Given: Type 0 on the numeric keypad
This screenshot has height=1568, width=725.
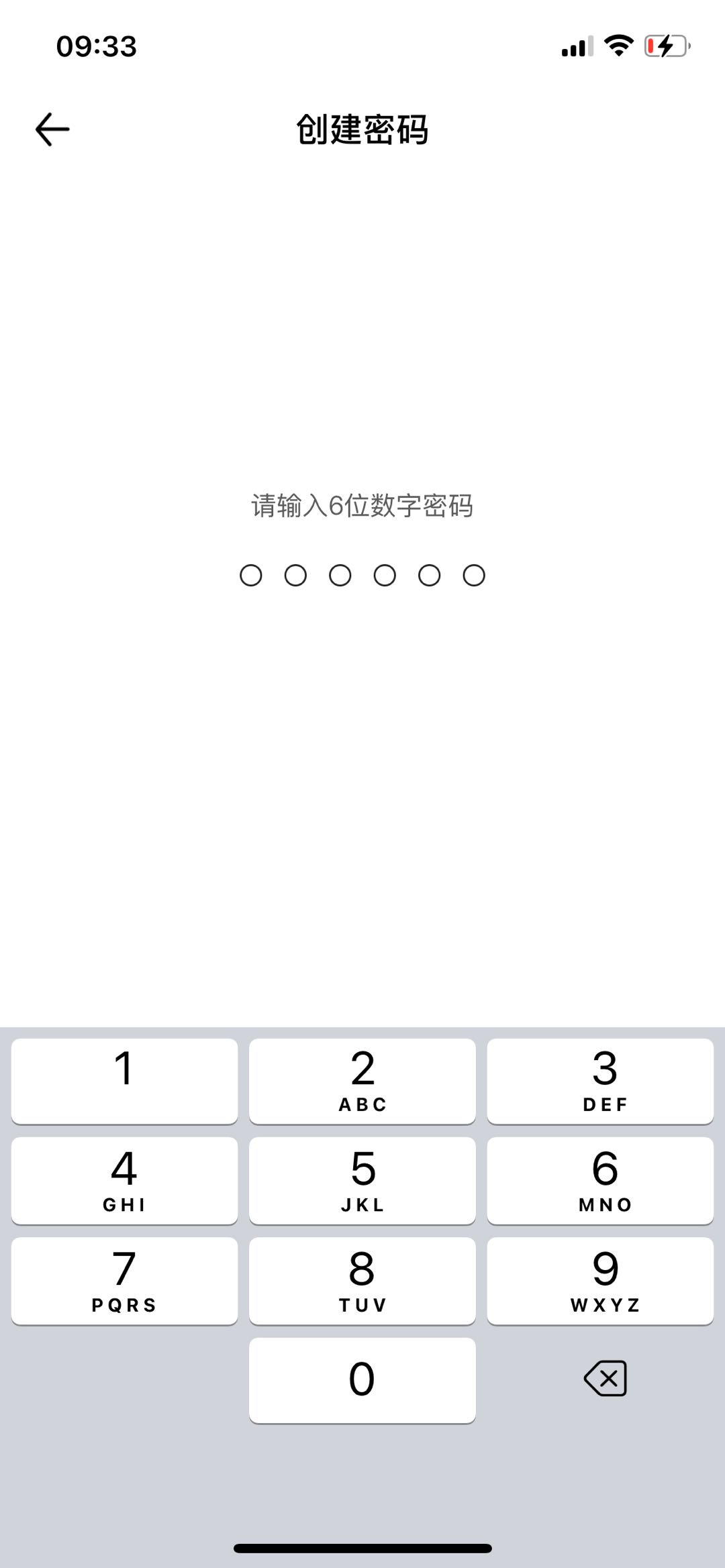Looking at the screenshot, I should [362, 1380].
